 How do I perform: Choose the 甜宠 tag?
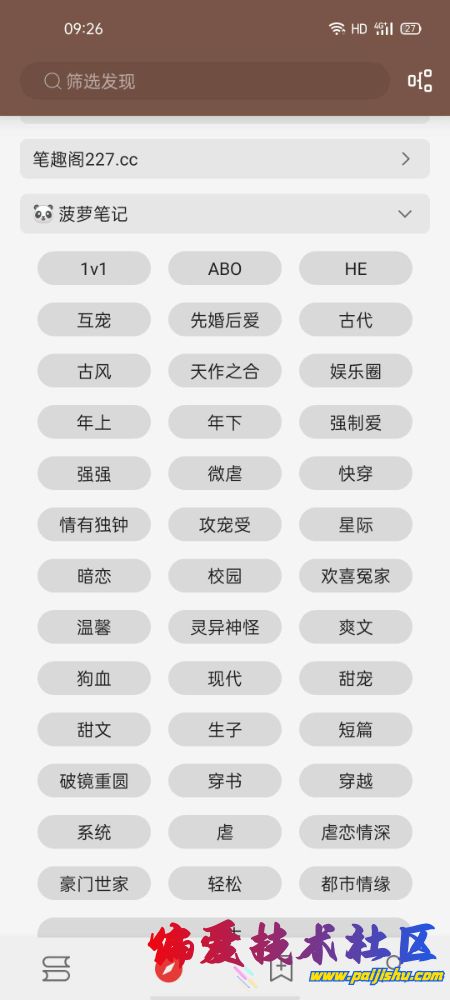coord(356,678)
